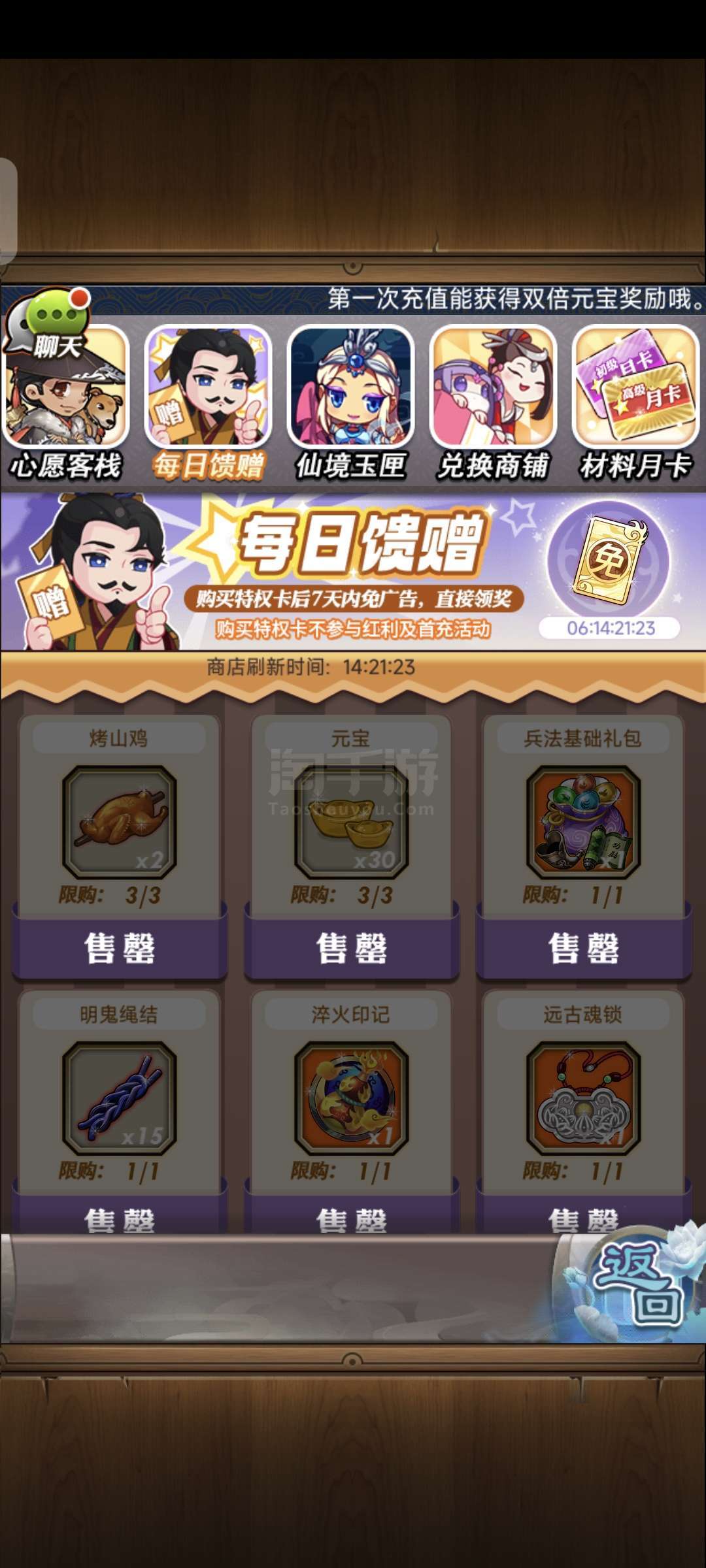Tap the 售罄 button under 元宝
Viewport: 706px width, 1568px height.
(x=352, y=948)
